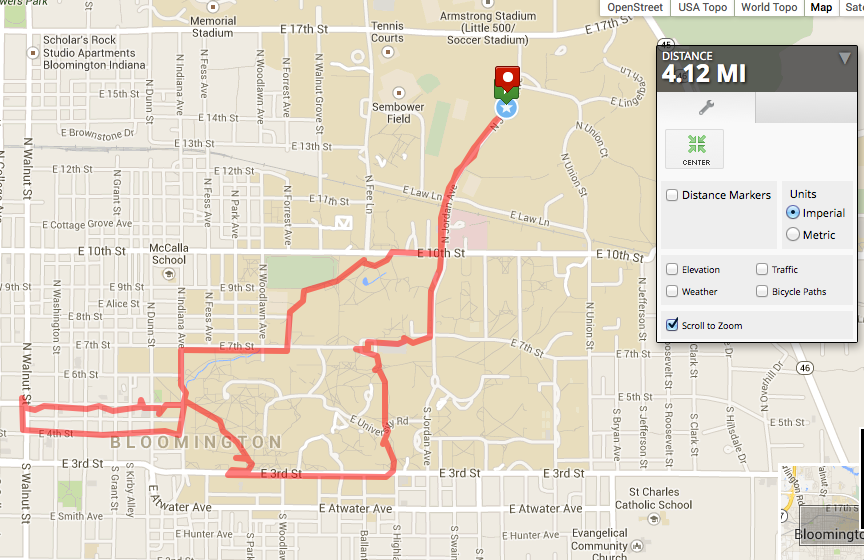864x560 pixels.
Task: Enable the Weather overlay checkbox
Action: 673,292
